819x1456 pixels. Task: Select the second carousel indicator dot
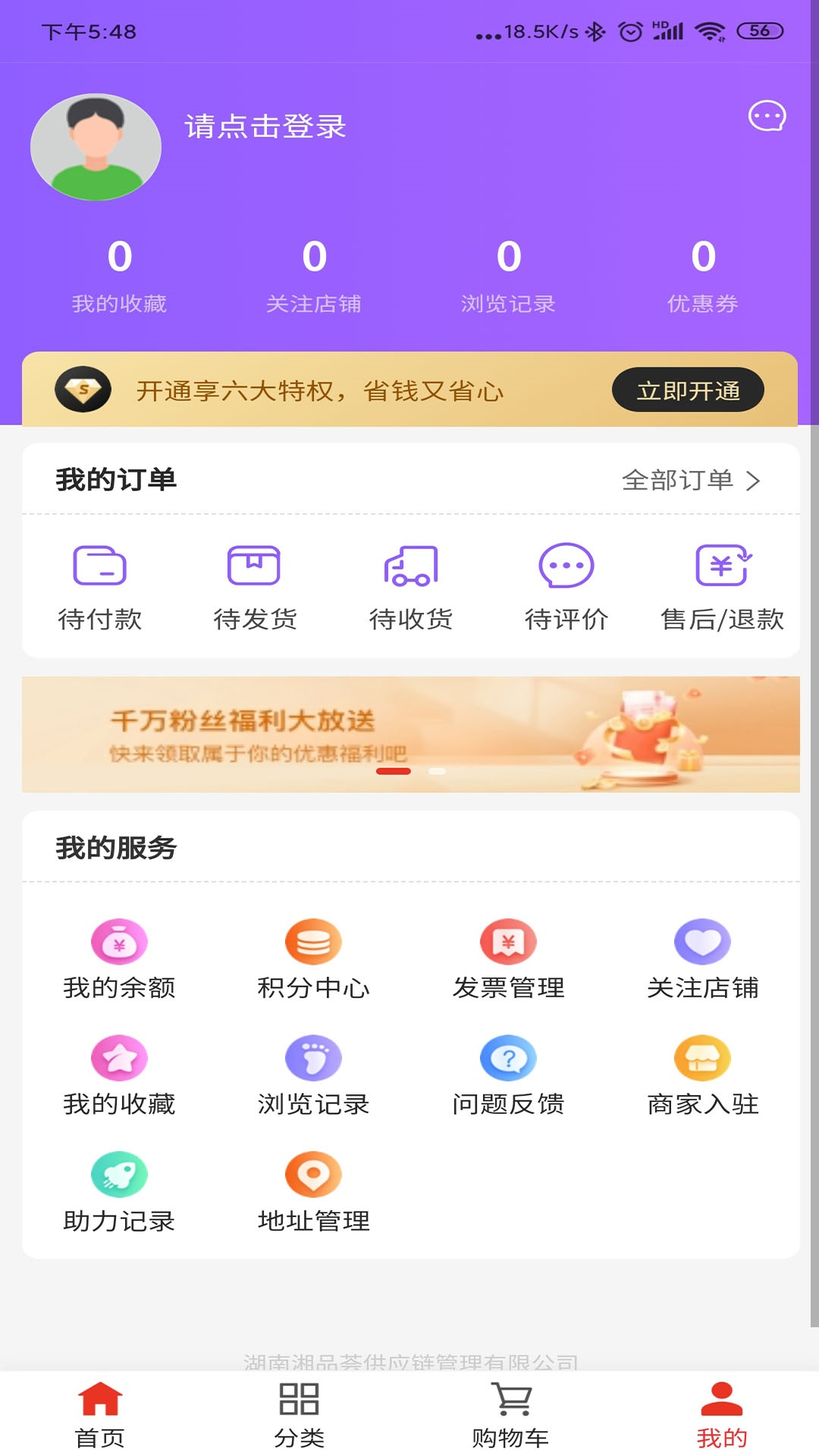[435, 770]
